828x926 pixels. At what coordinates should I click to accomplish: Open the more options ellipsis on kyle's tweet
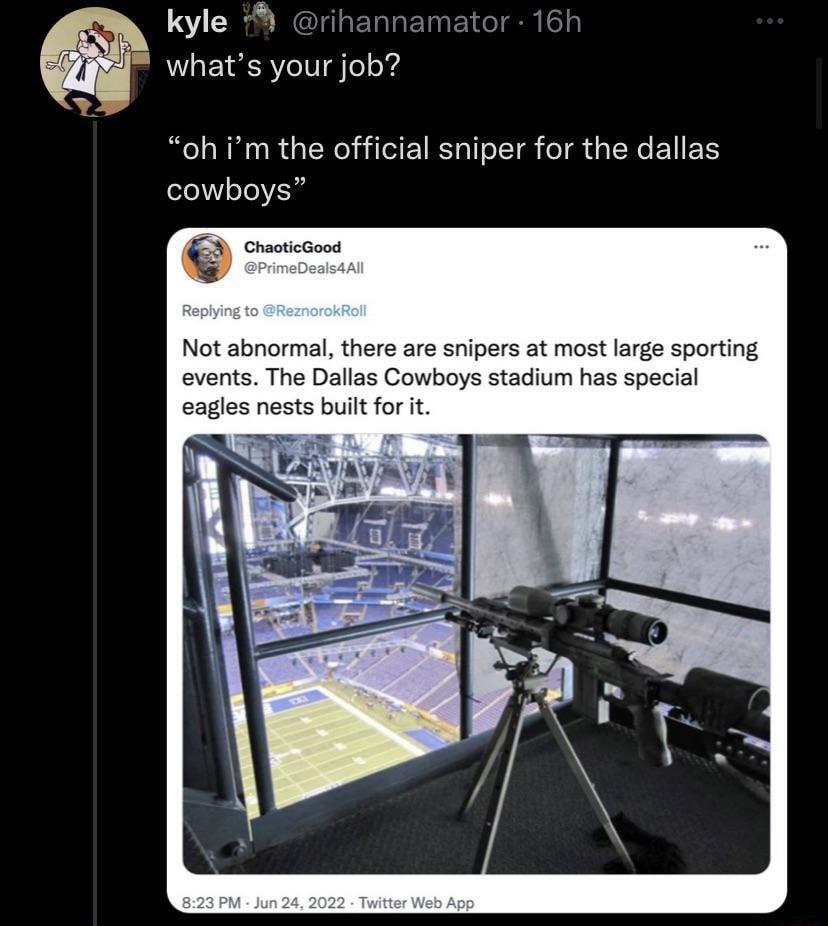770,20
